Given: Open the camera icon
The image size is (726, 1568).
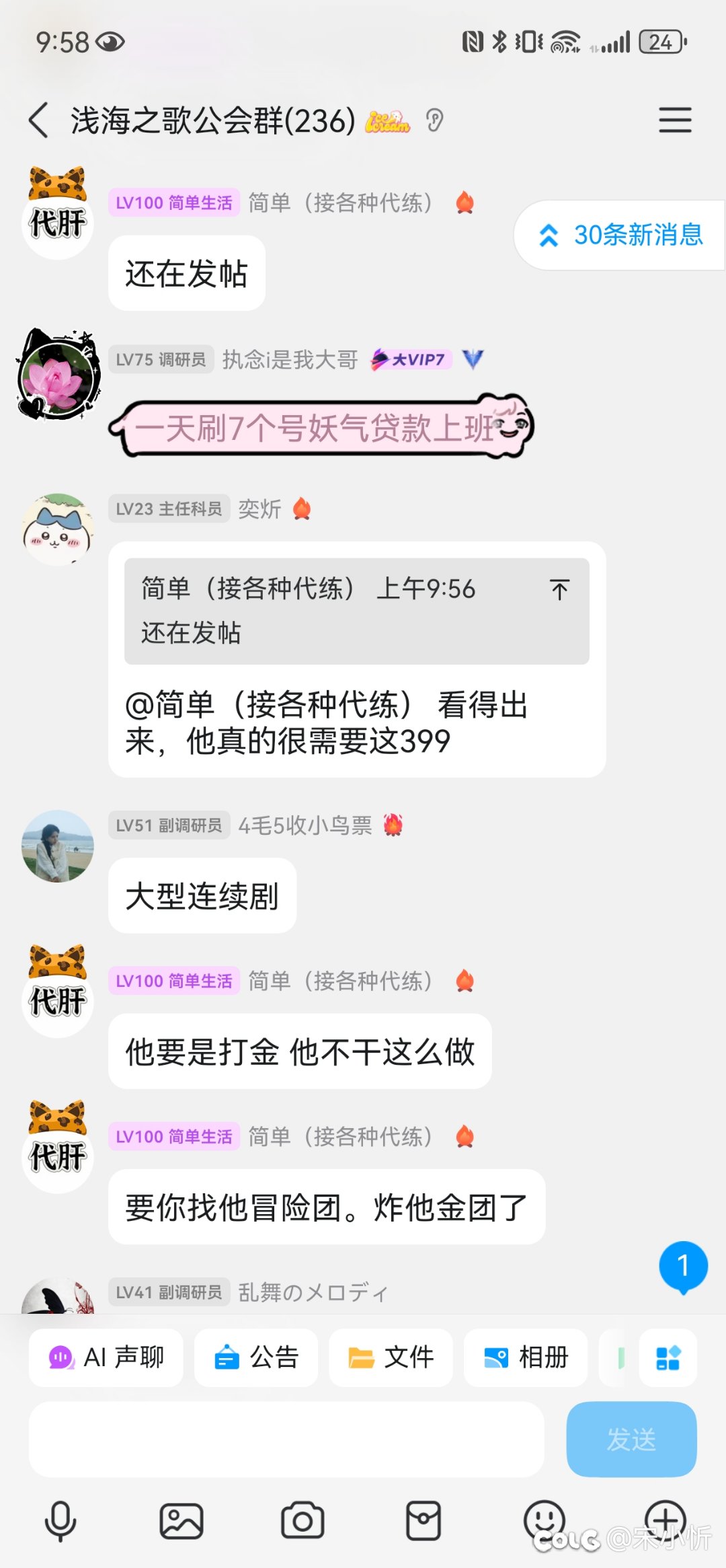Looking at the screenshot, I should (302, 1521).
